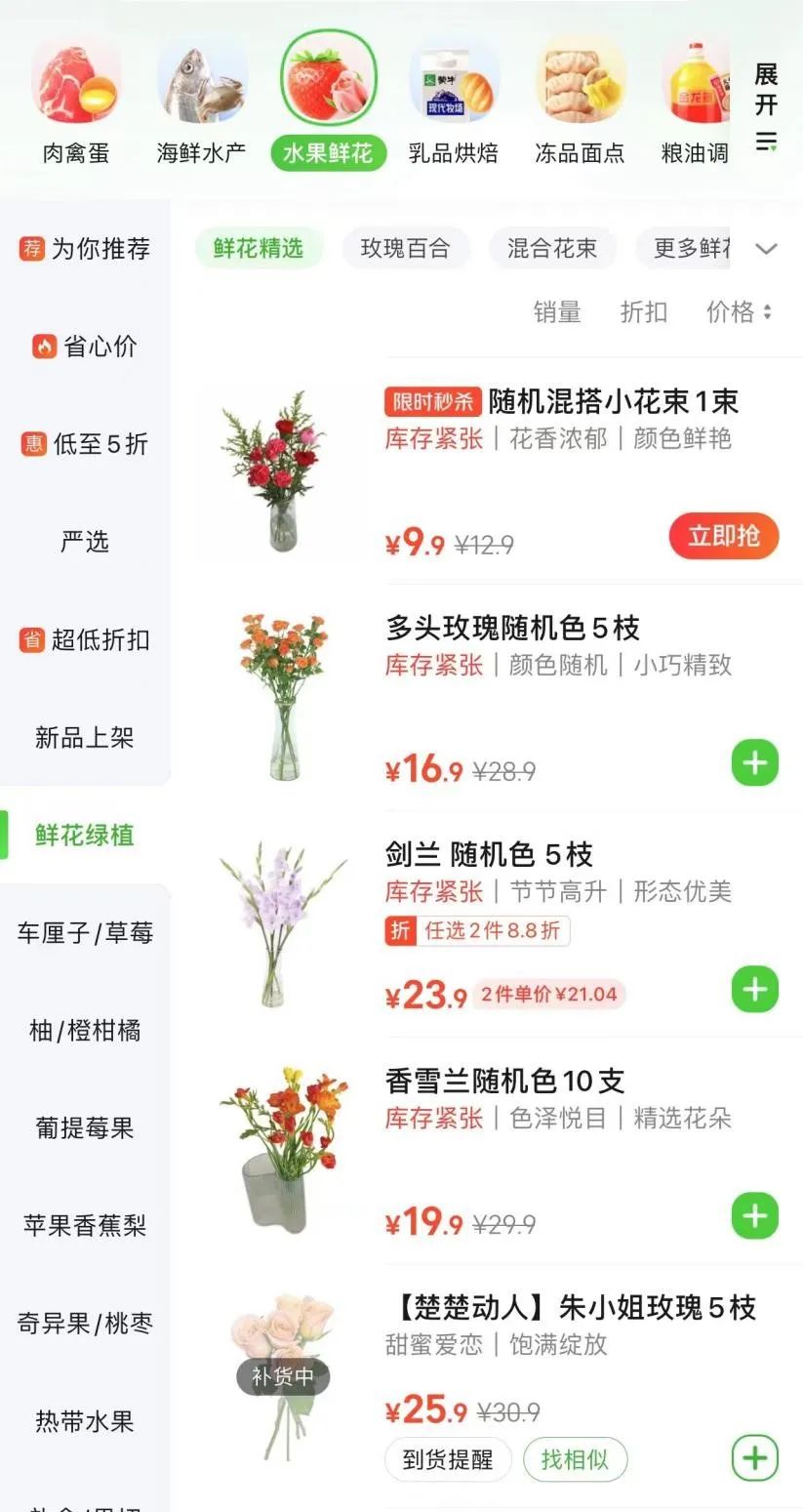Tap 找相似 under 朱小姐玫瑰
Image resolution: width=803 pixels, height=1512 pixels.
[x=575, y=1459]
